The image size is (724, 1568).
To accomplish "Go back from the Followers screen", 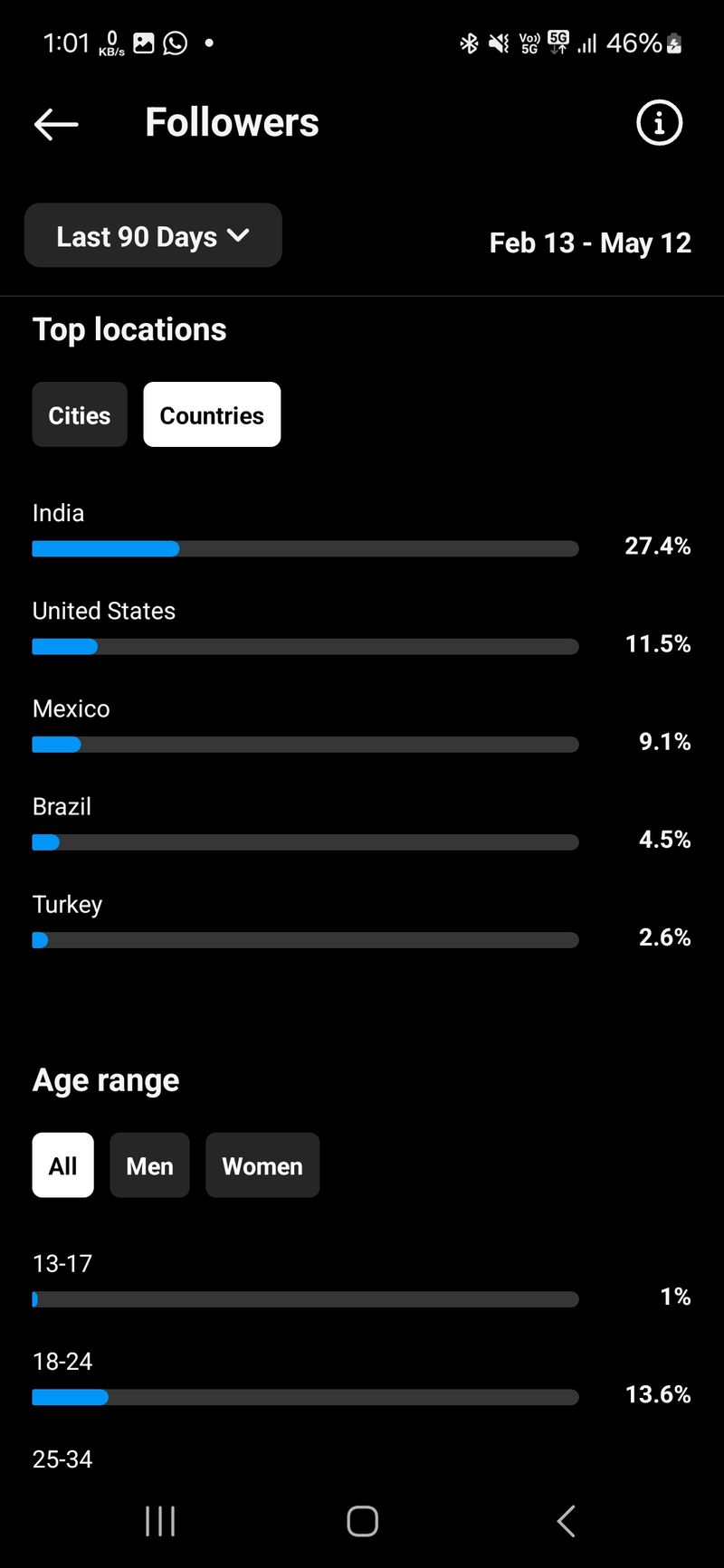I will click(x=56, y=124).
